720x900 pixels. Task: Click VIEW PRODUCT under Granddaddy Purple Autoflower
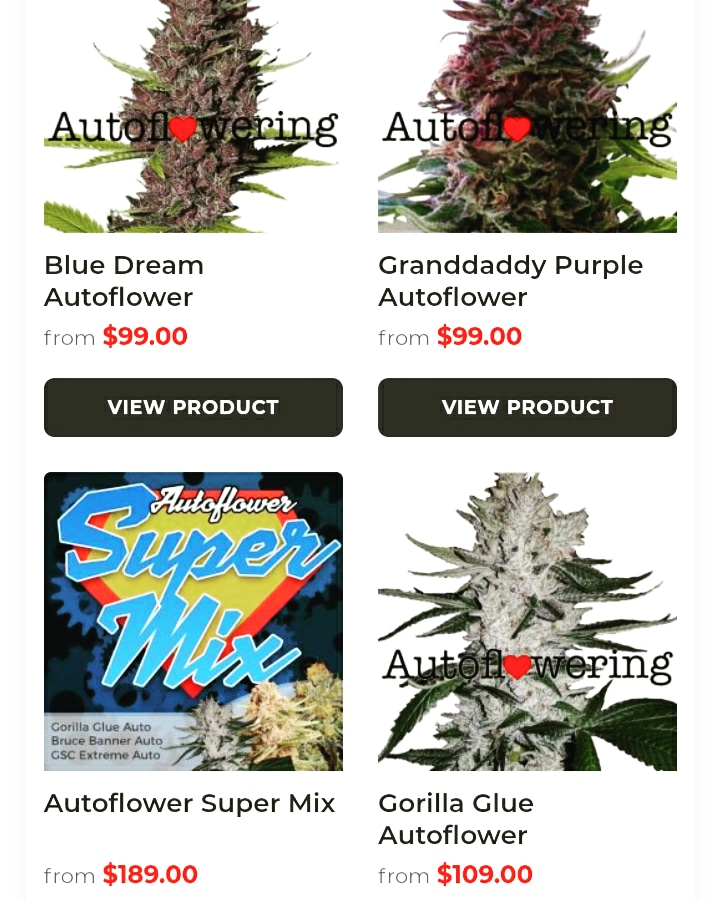click(x=527, y=407)
